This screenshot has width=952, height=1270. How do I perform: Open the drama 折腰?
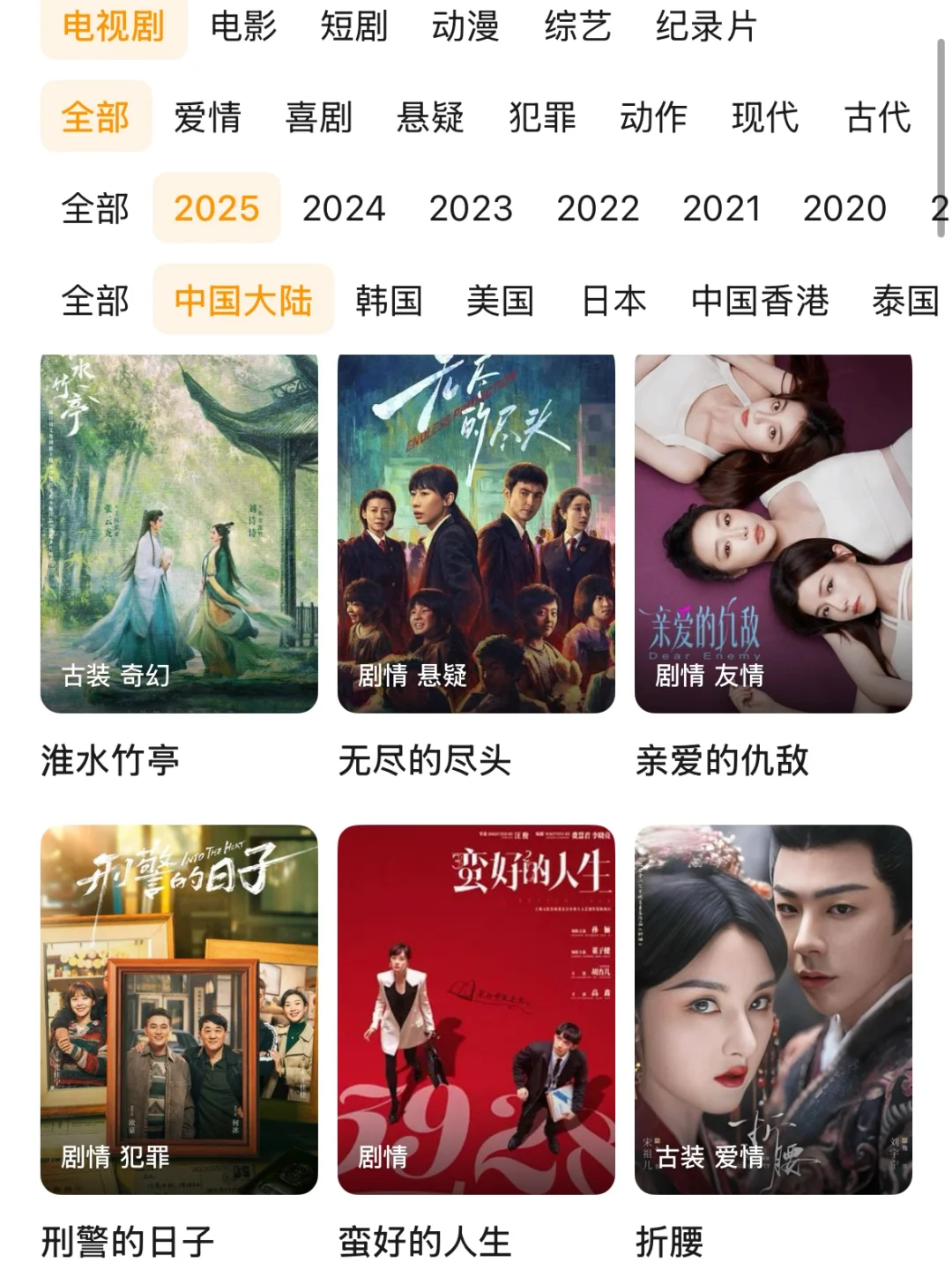773,1009
